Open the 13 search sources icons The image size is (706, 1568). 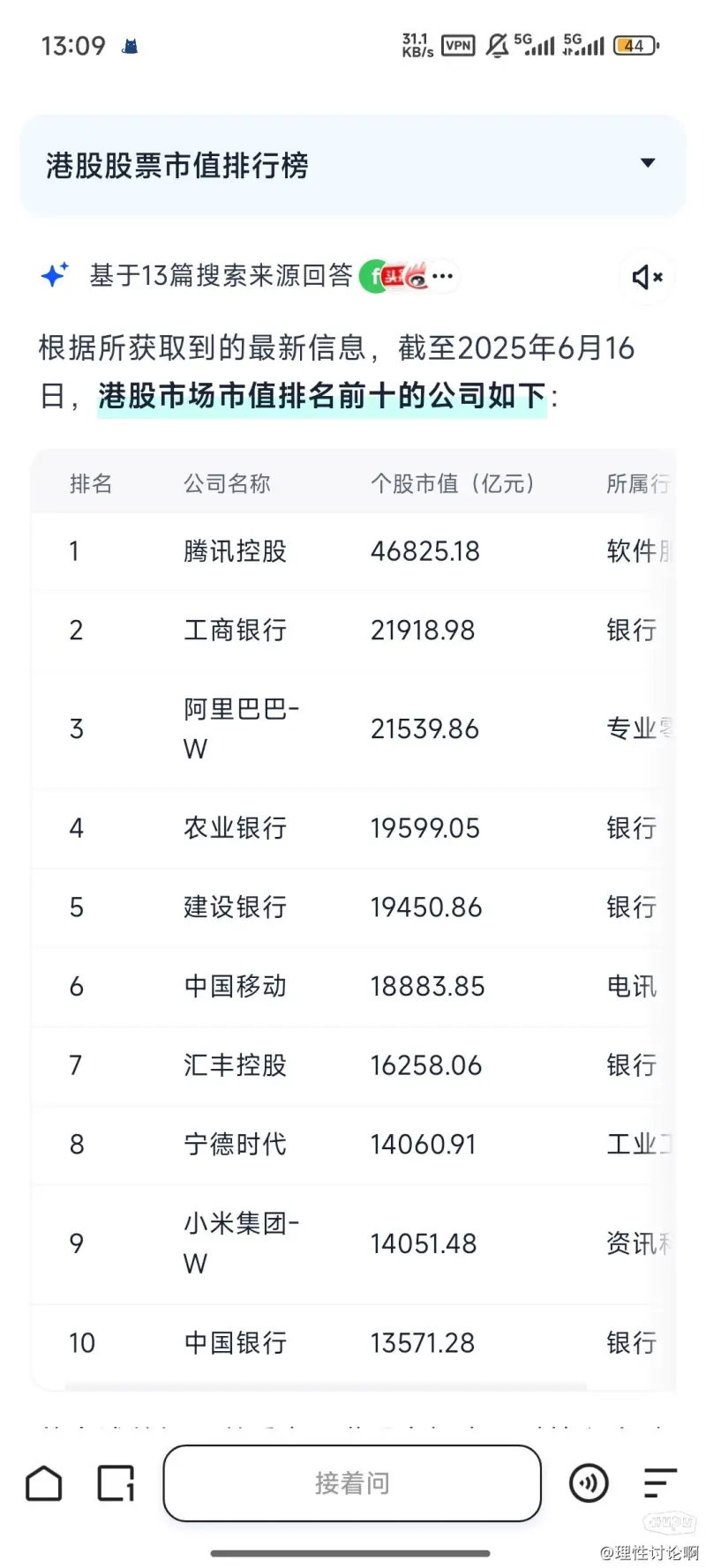click(x=409, y=277)
